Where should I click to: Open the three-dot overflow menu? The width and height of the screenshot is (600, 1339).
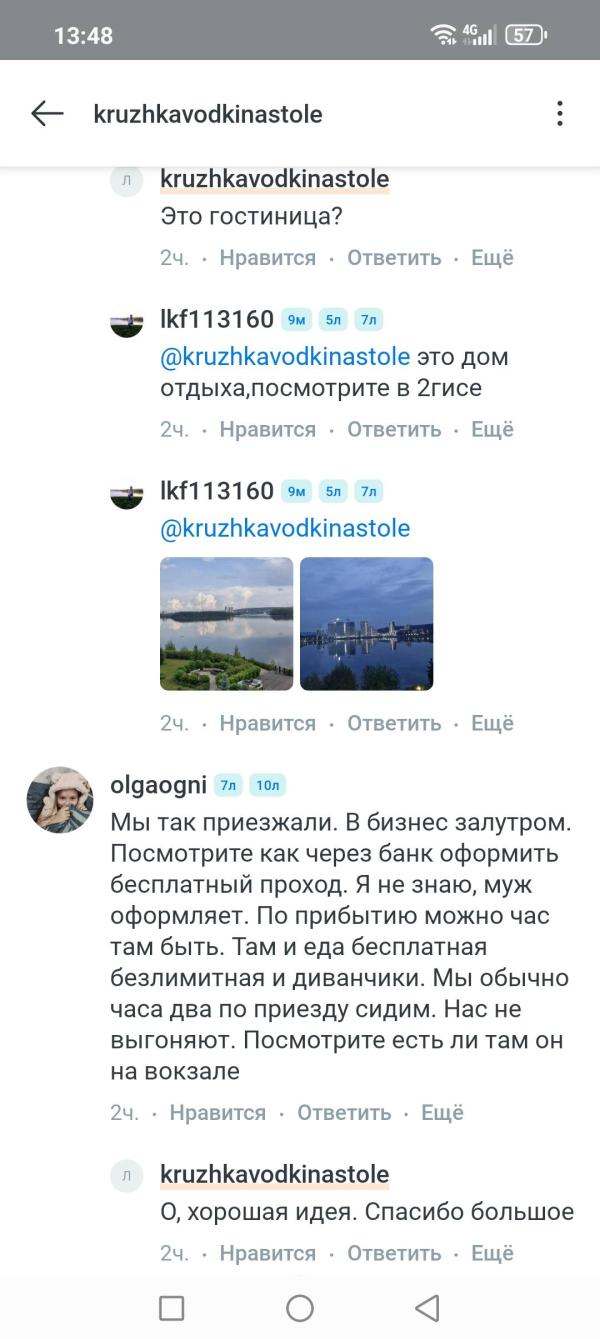[559, 114]
